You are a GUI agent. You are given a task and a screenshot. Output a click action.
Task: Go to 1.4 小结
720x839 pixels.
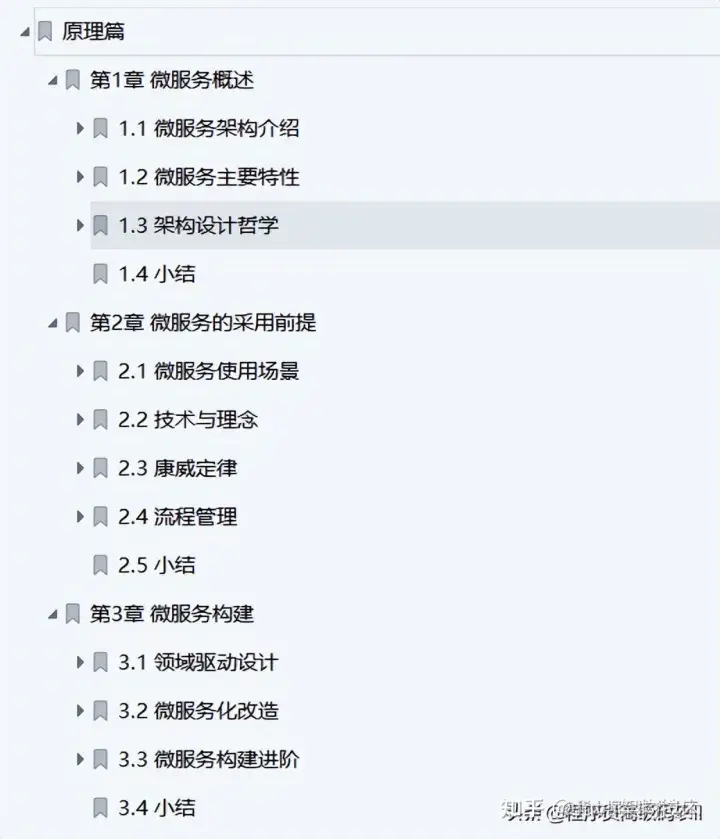[157, 274]
